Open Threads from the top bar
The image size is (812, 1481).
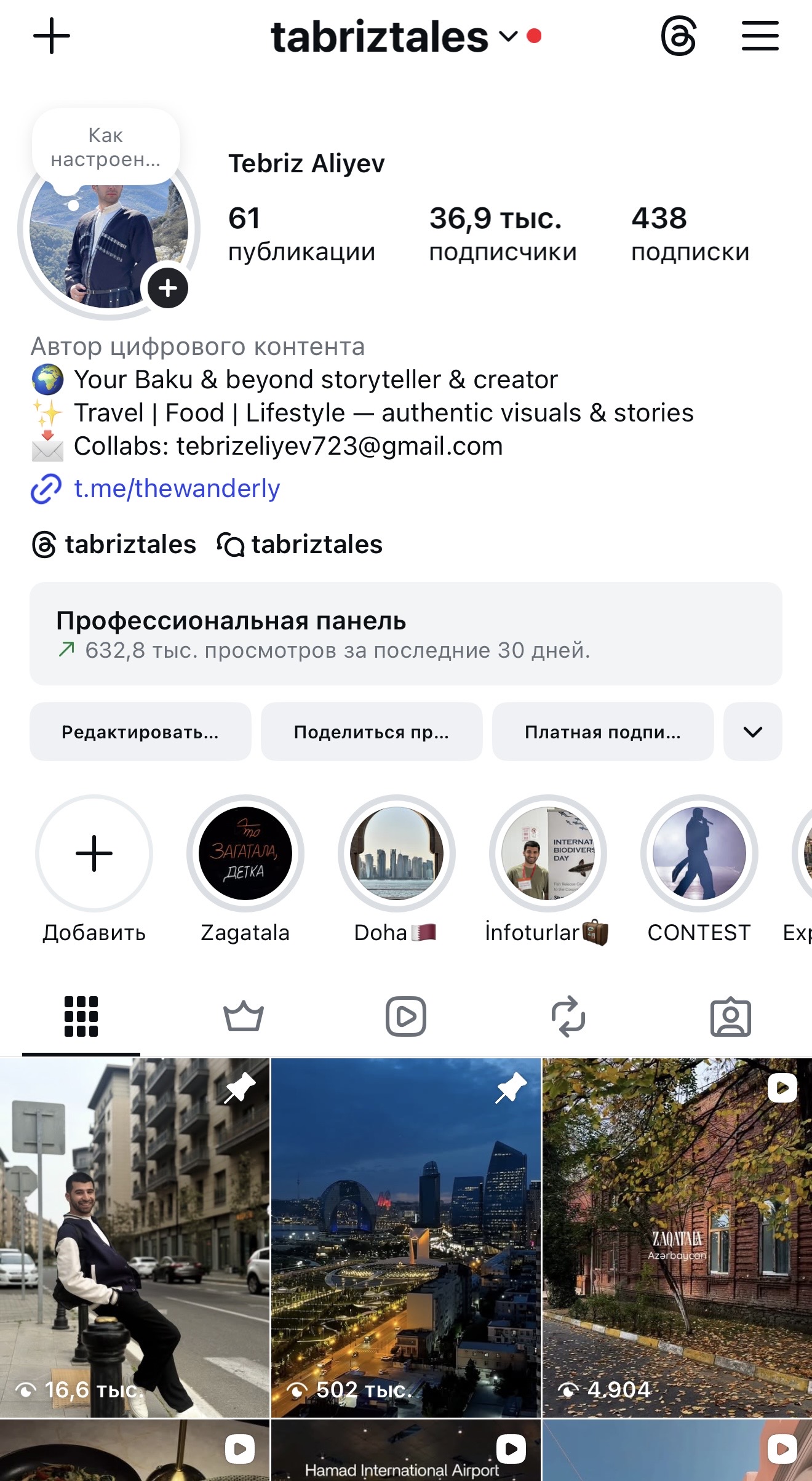679,36
